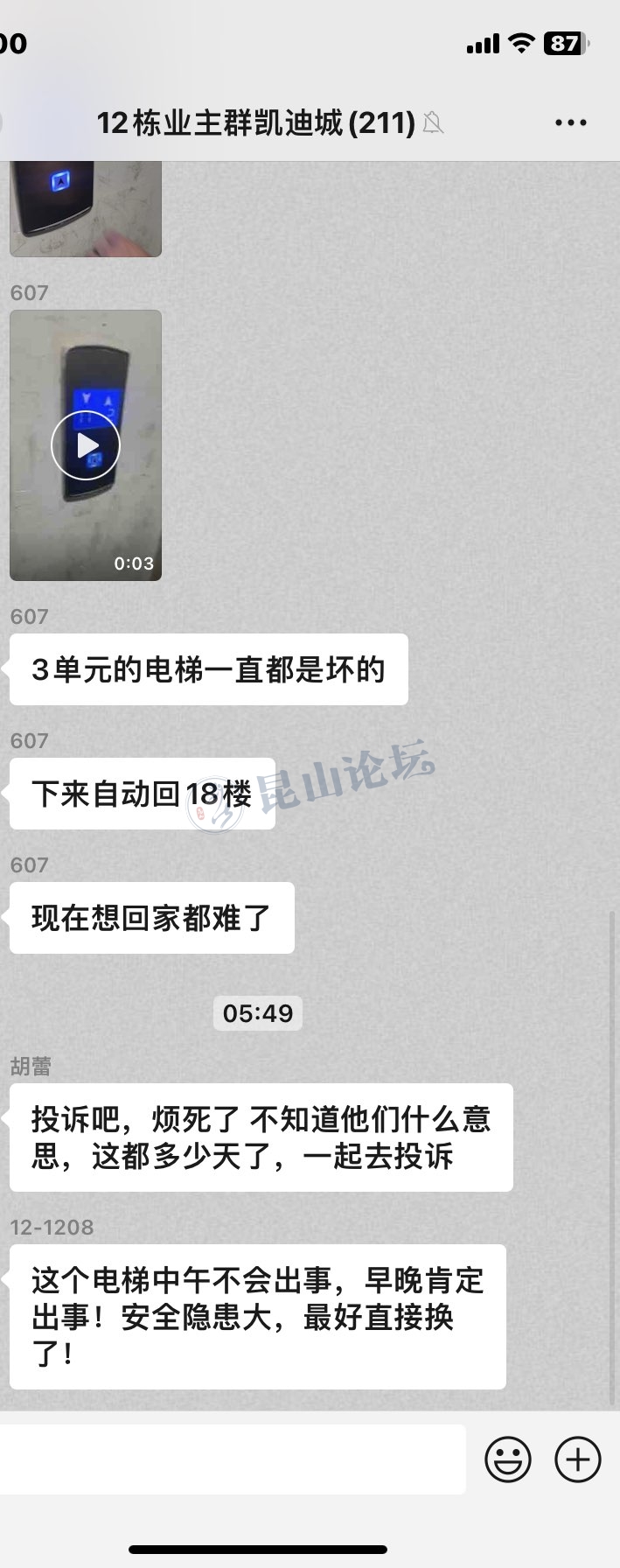Open the emoji sticker picker
The height and width of the screenshot is (1568, 620).
pyautogui.click(x=508, y=1459)
